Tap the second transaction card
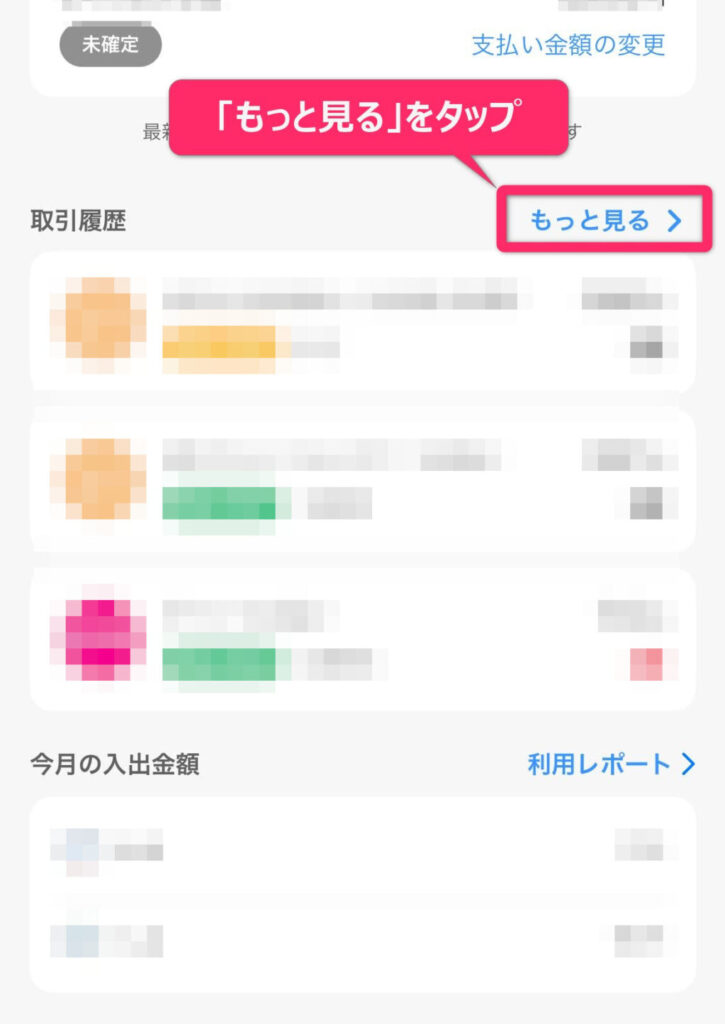This screenshot has width=725, height=1024. [360, 480]
